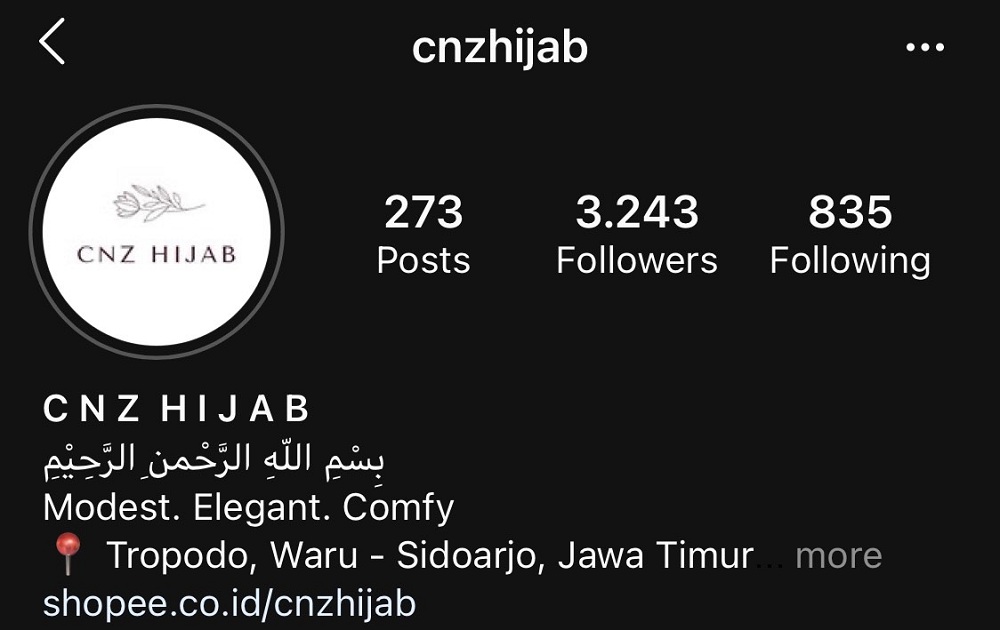
Task: Open the 3.243 Followers list
Action: (x=636, y=235)
